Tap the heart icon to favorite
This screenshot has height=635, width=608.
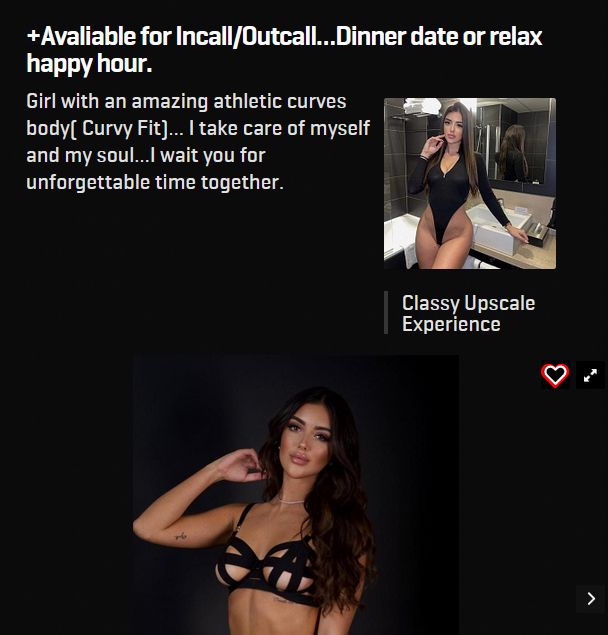[555, 375]
